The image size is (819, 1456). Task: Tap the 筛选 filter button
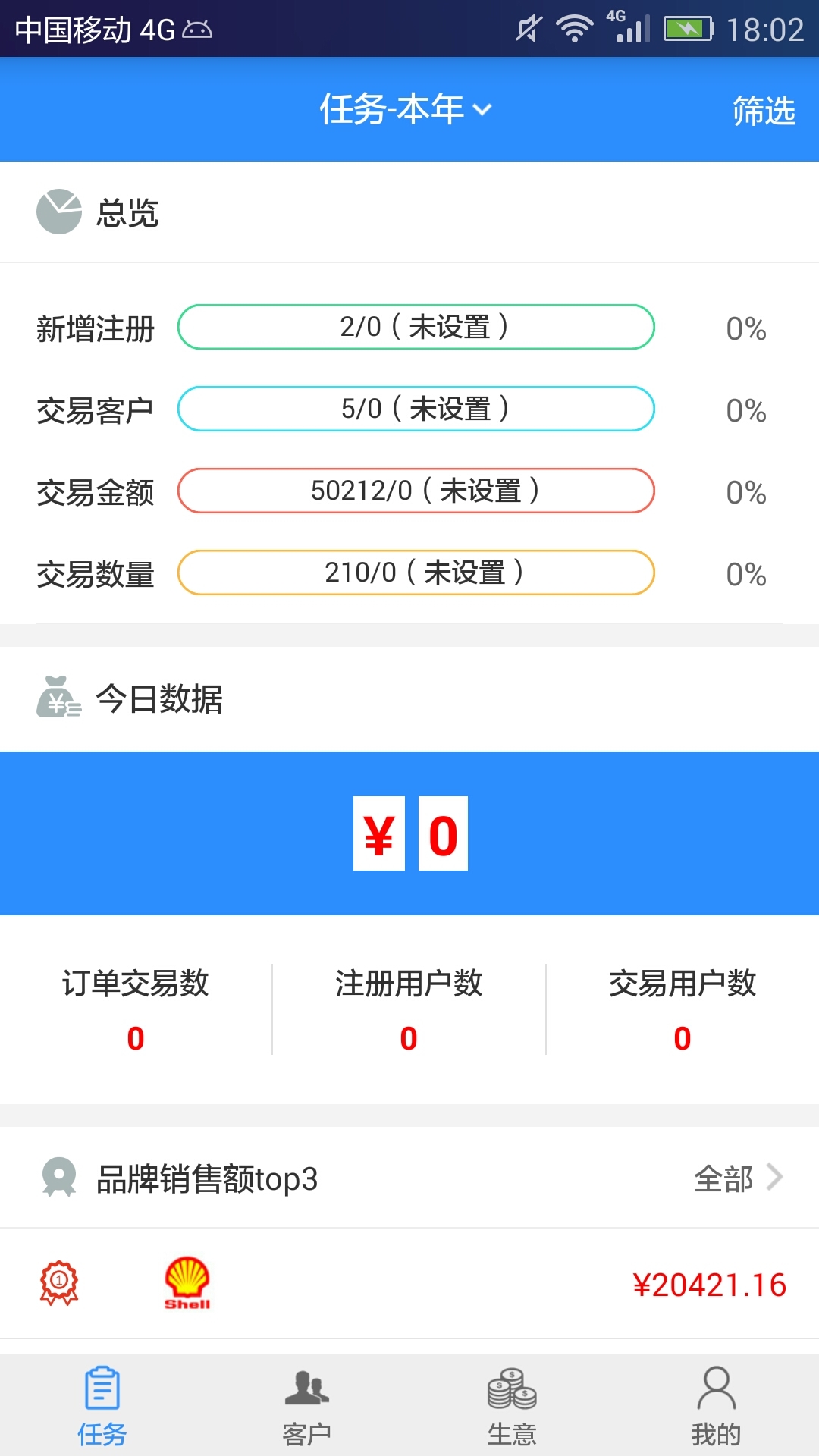pos(763,111)
